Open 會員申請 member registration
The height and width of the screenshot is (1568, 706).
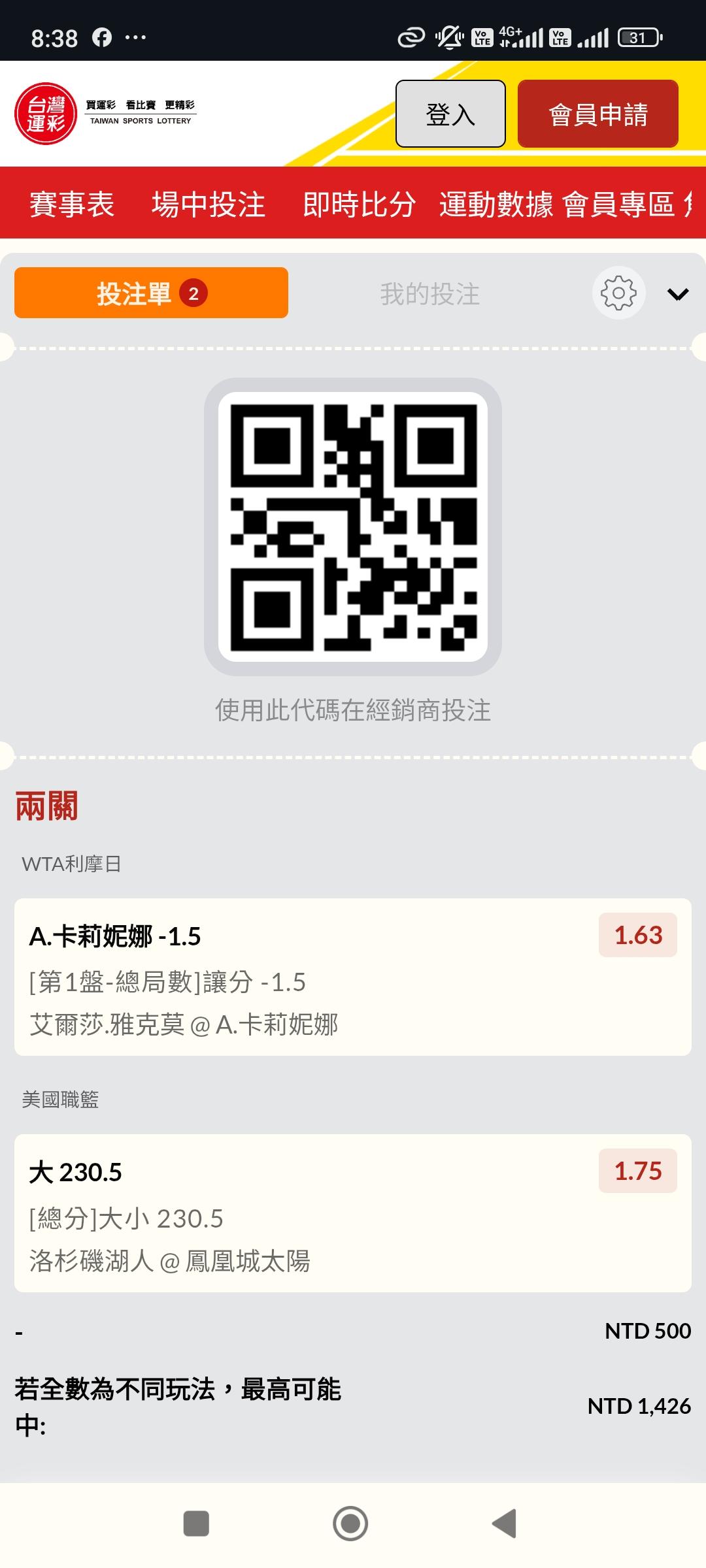coord(597,114)
